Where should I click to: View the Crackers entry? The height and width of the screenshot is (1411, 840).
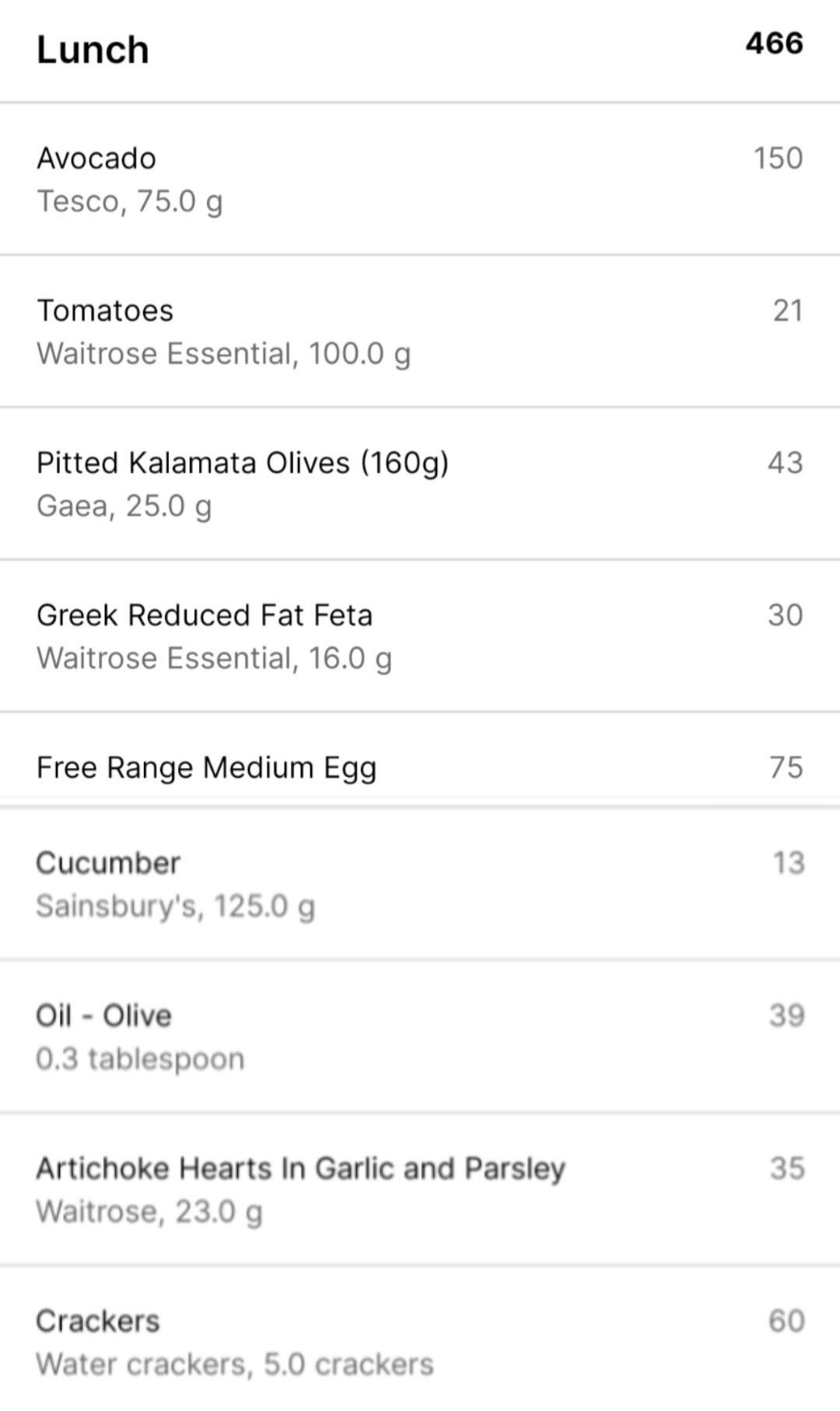[x=420, y=1339]
